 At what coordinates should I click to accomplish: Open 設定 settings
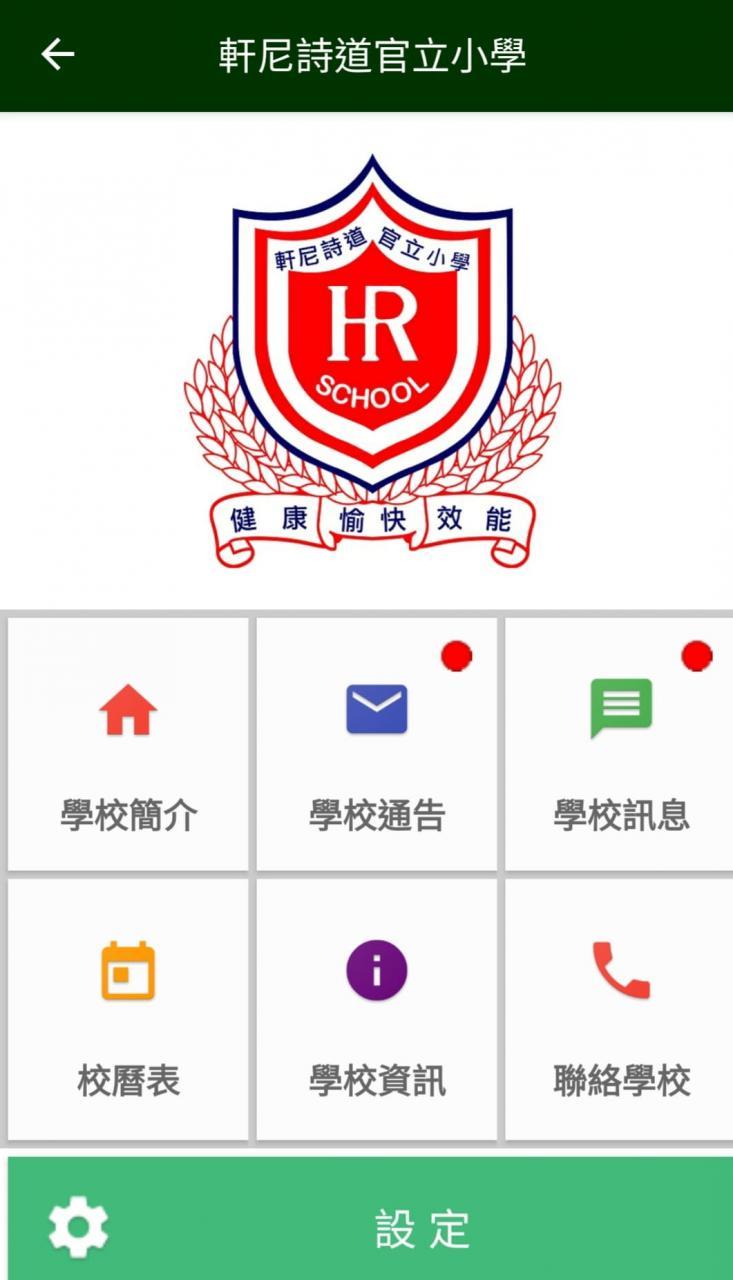(x=366, y=1226)
